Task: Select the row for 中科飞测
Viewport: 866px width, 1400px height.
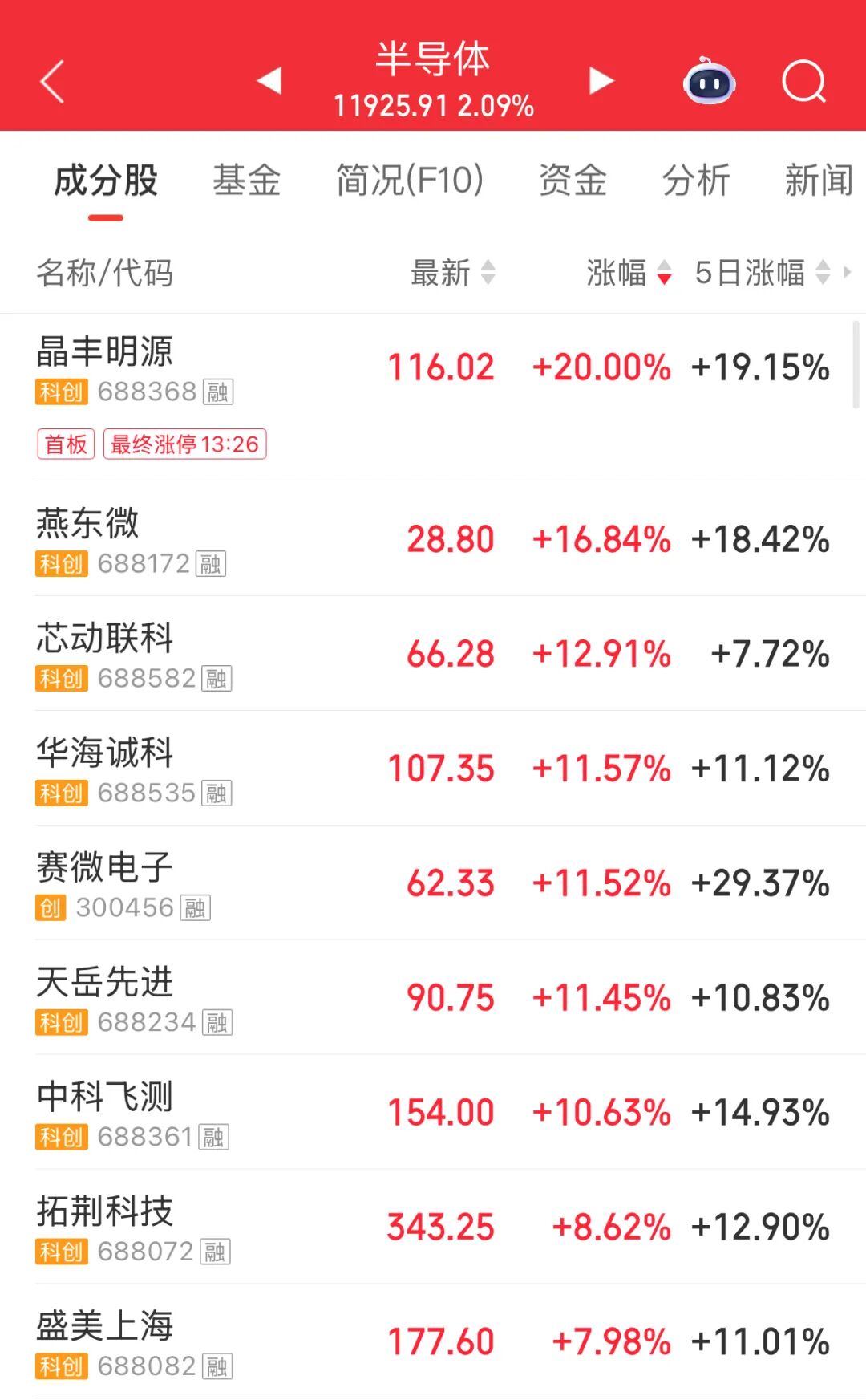Action: click(321, 1111)
